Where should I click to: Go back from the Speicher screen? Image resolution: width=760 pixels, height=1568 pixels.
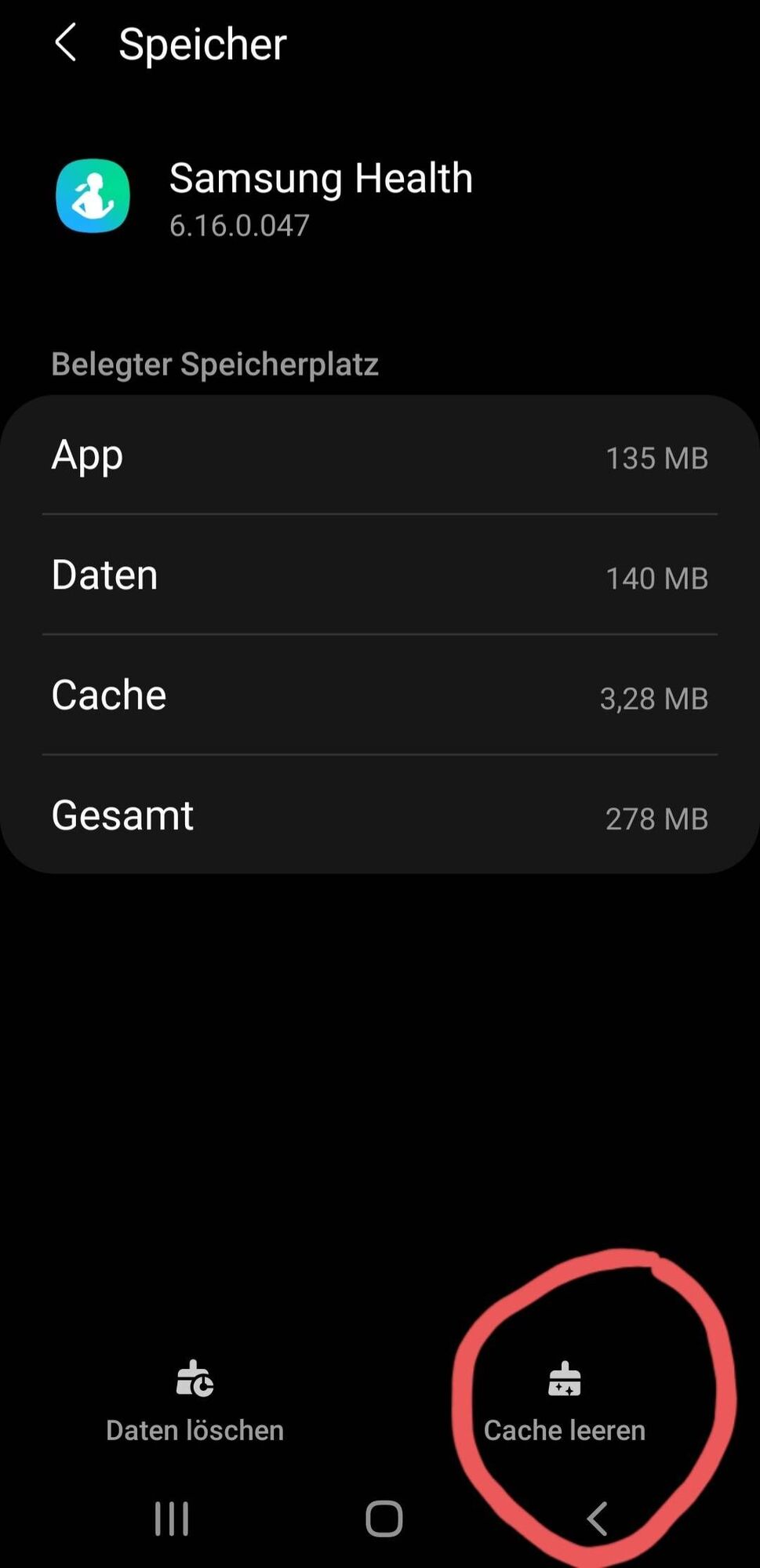67,42
